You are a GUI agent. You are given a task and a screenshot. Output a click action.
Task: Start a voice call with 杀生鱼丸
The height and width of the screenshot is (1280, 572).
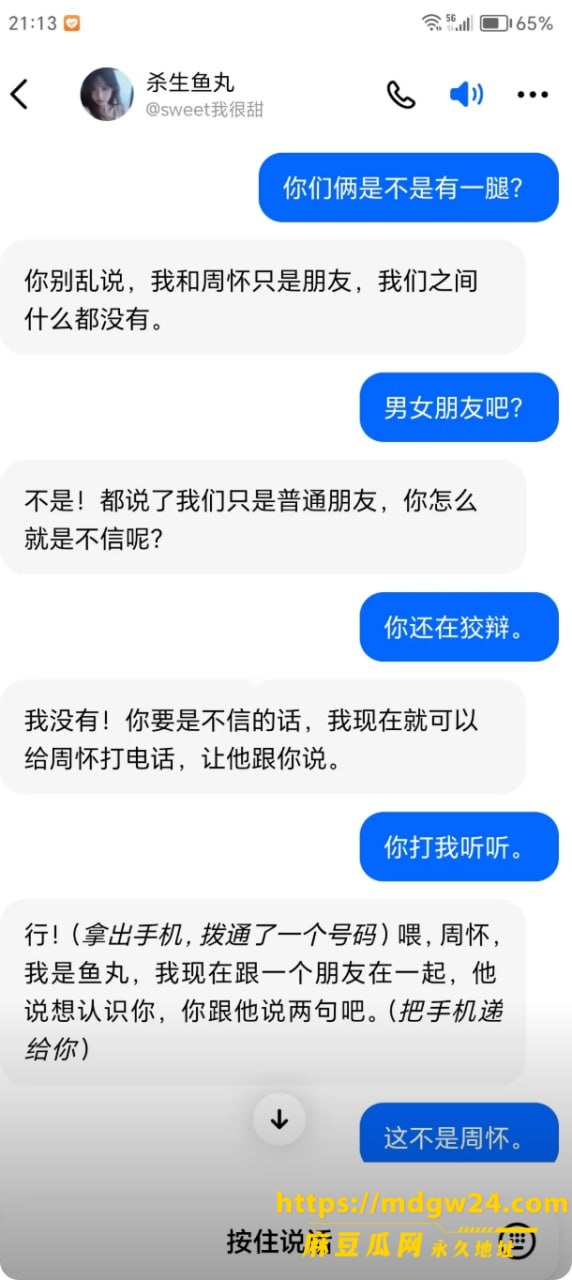point(401,94)
